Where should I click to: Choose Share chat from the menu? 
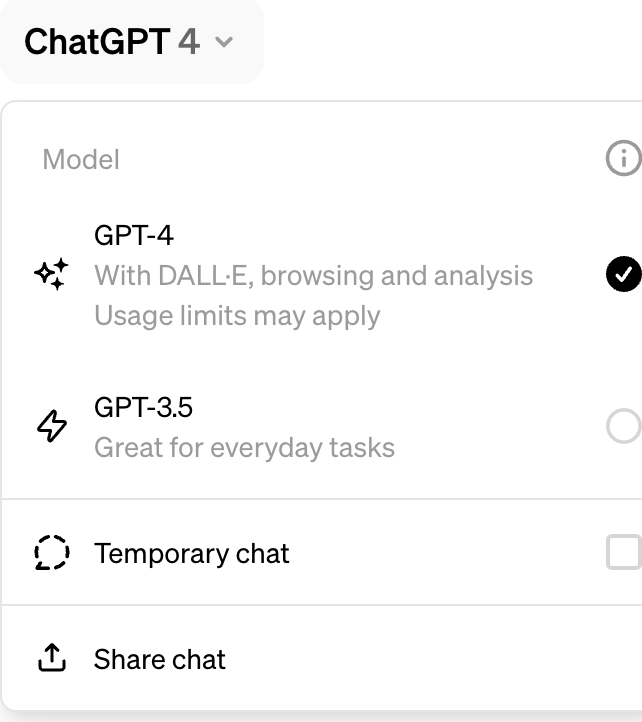(x=160, y=659)
